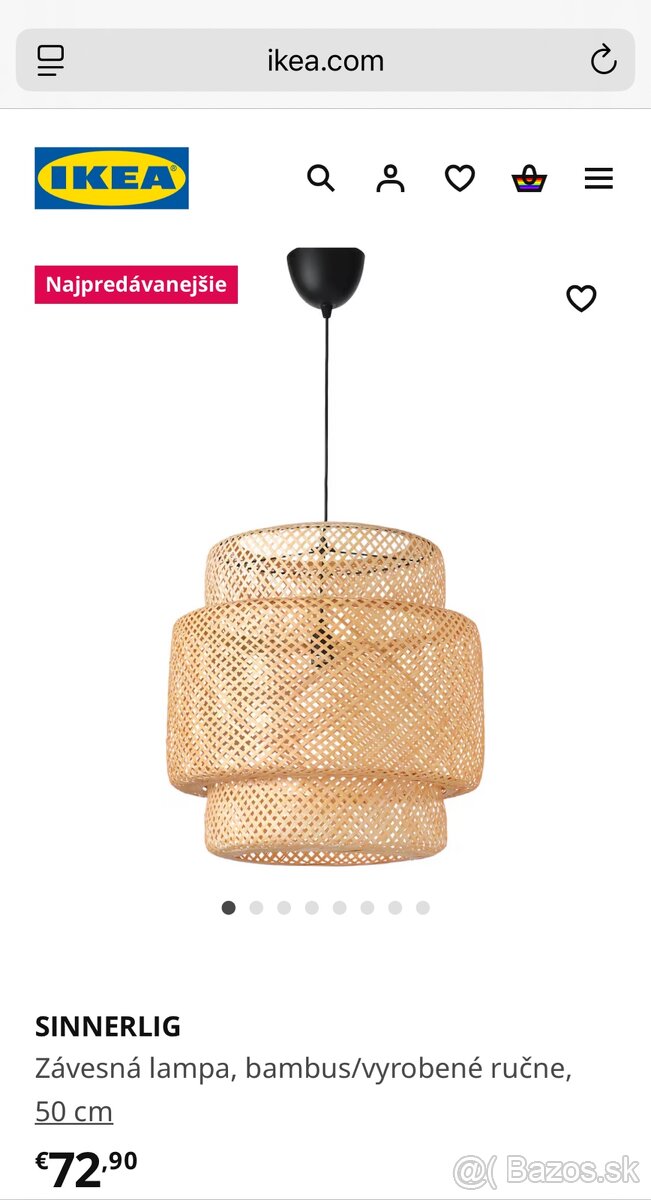Select the second image gallery dot

pyautogui.click(x=257, y=908)
